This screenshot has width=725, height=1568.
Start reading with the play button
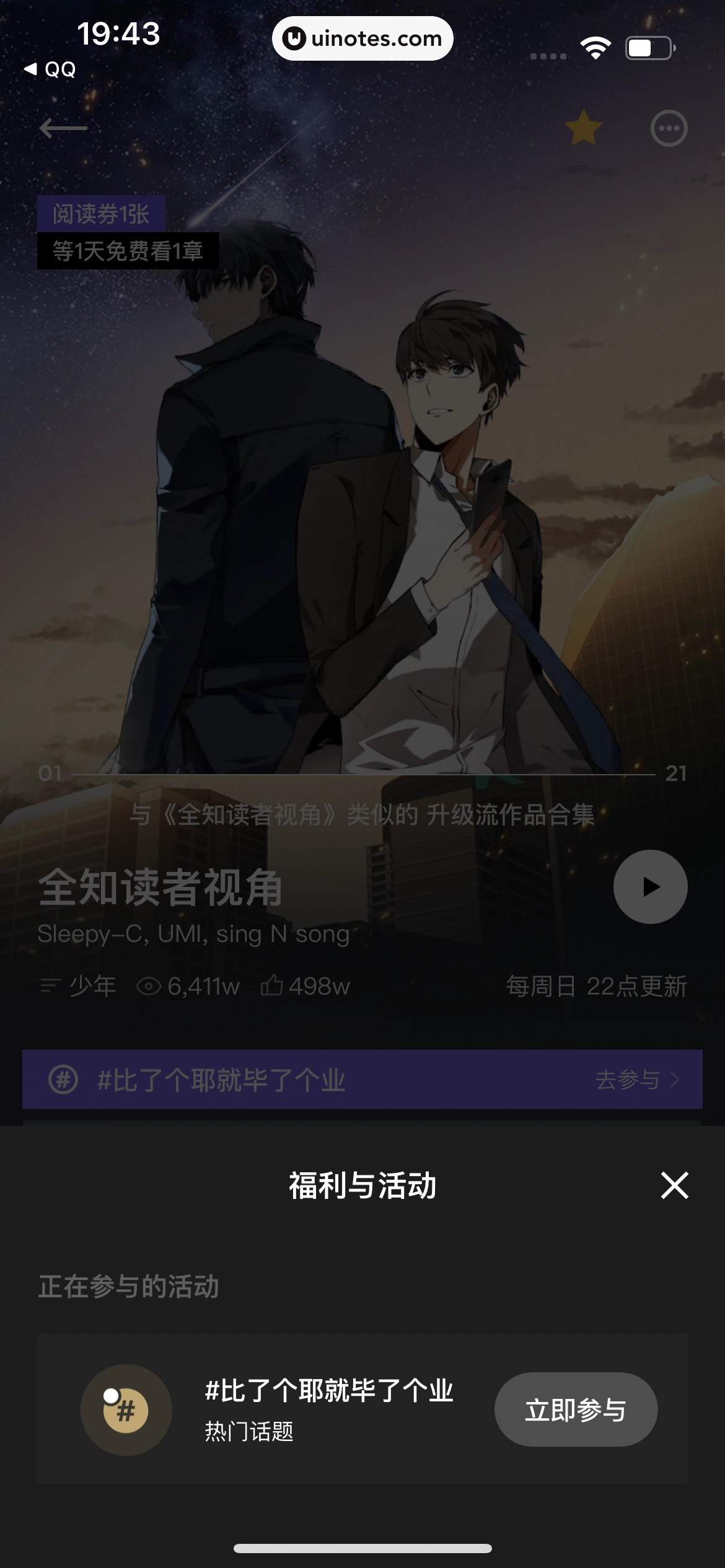650,887
